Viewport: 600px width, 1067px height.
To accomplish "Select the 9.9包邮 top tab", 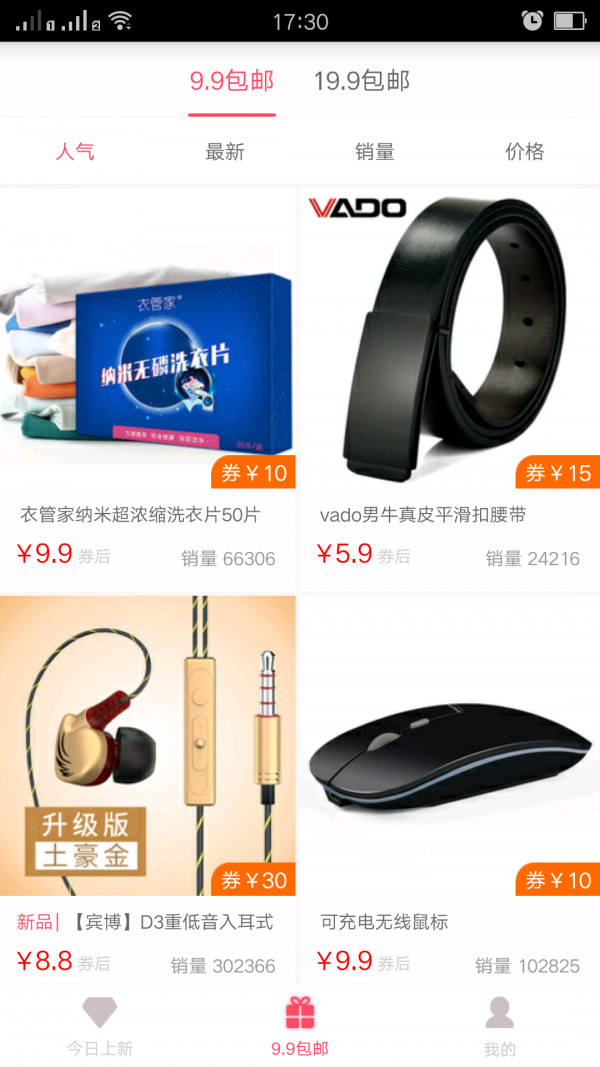I will (232, 81).
